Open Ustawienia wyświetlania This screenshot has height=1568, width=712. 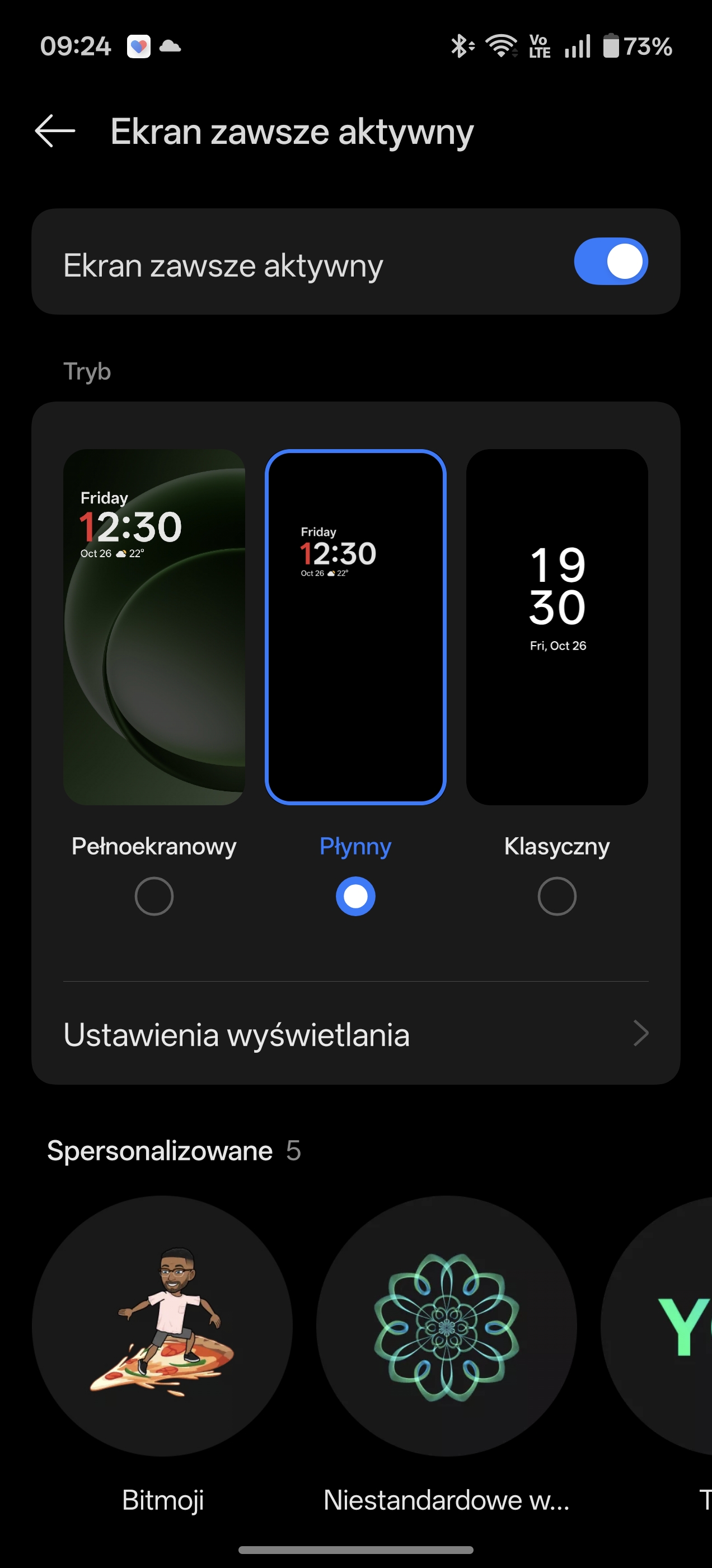tap(355, 1034)
